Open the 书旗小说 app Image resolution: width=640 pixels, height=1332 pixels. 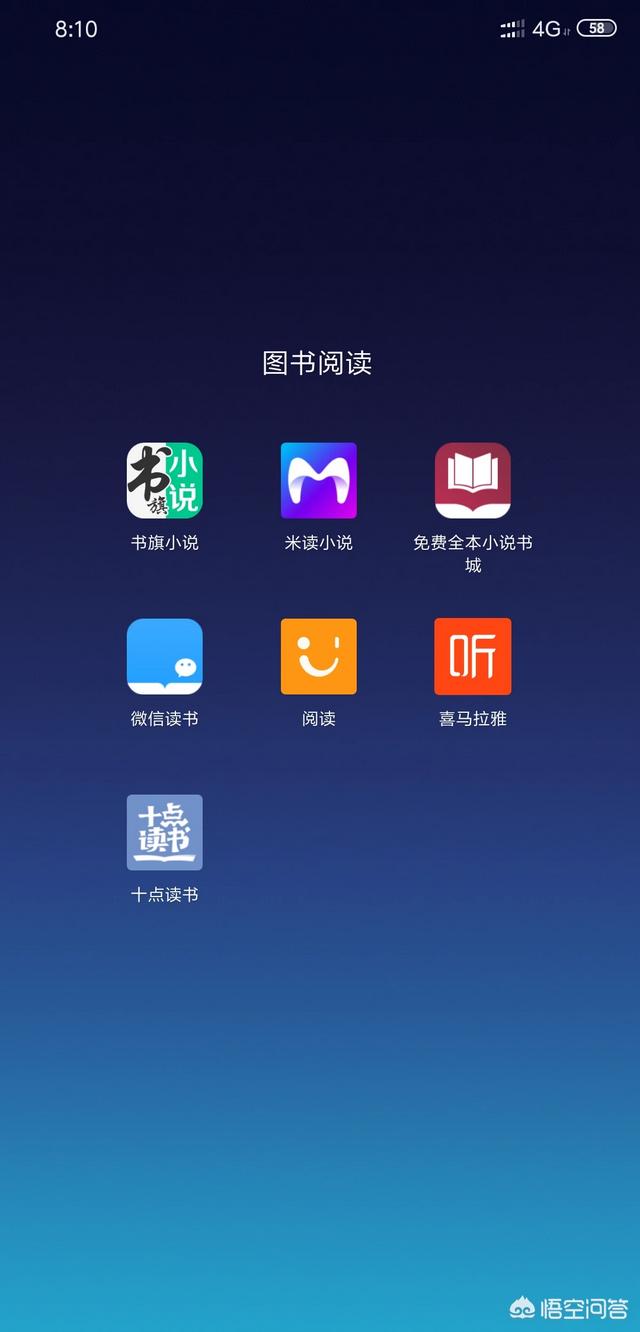165,481
